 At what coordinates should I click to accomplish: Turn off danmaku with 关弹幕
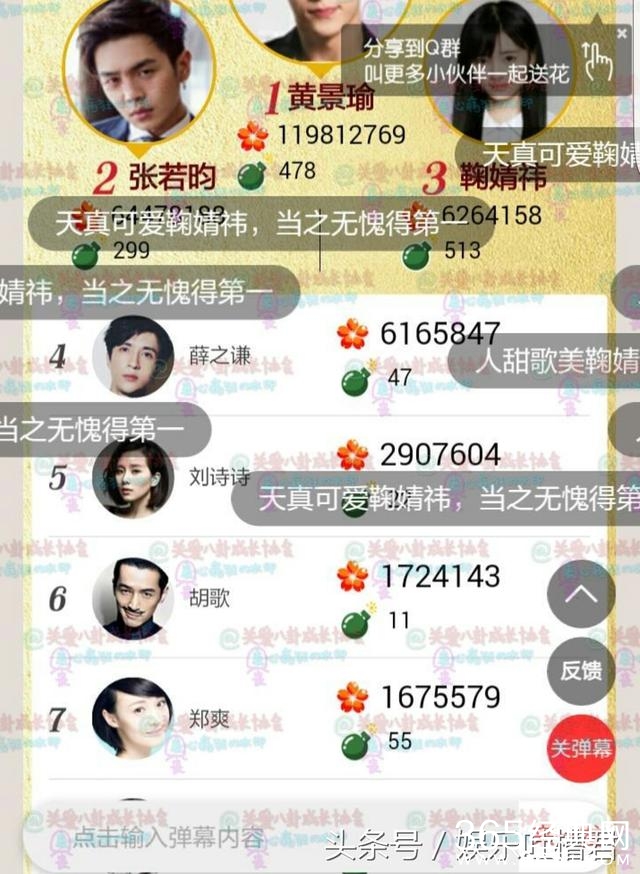[581, 747]
